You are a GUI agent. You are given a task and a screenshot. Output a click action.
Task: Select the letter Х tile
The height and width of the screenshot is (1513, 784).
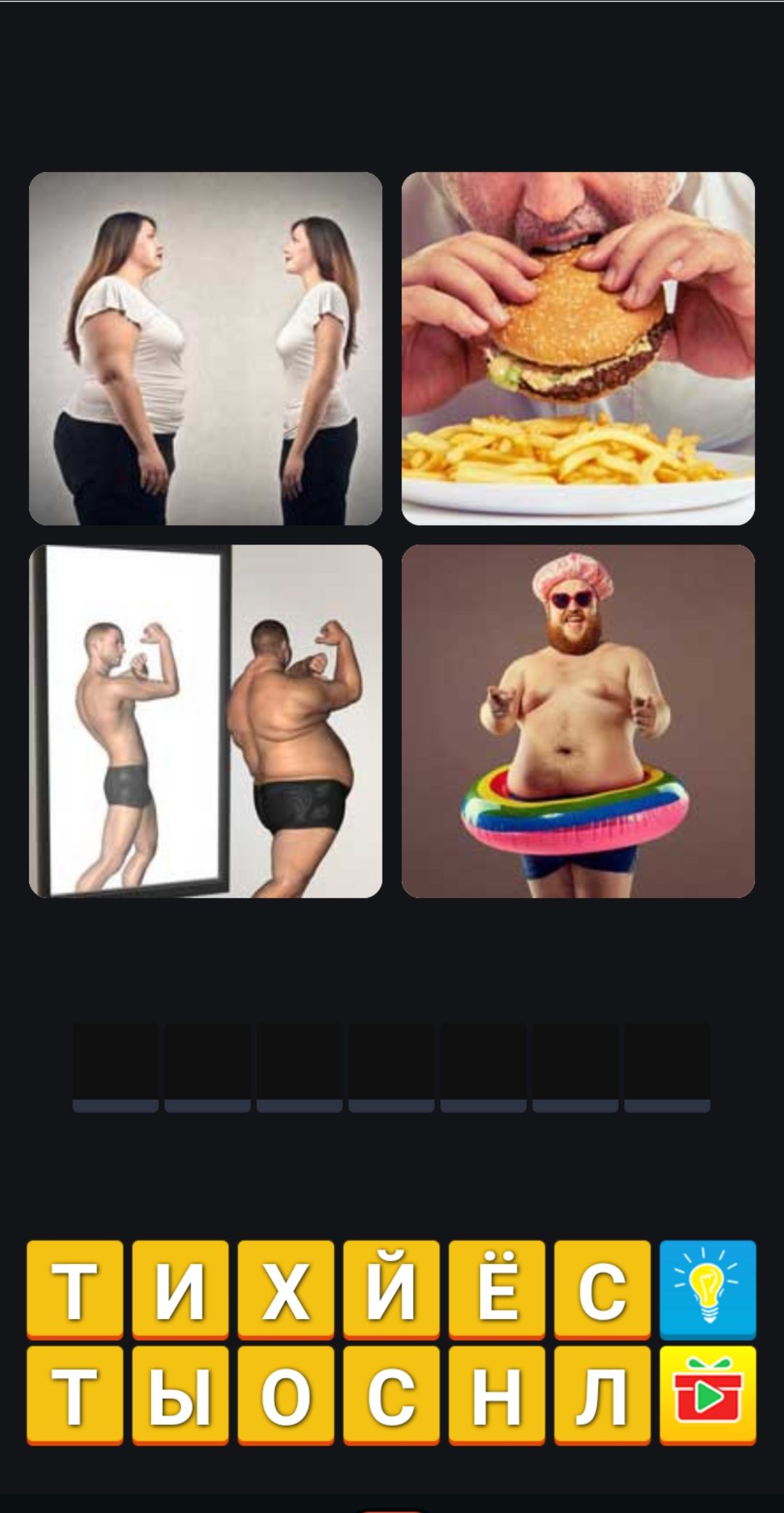pyautogui.click(x=286, y=1289)
